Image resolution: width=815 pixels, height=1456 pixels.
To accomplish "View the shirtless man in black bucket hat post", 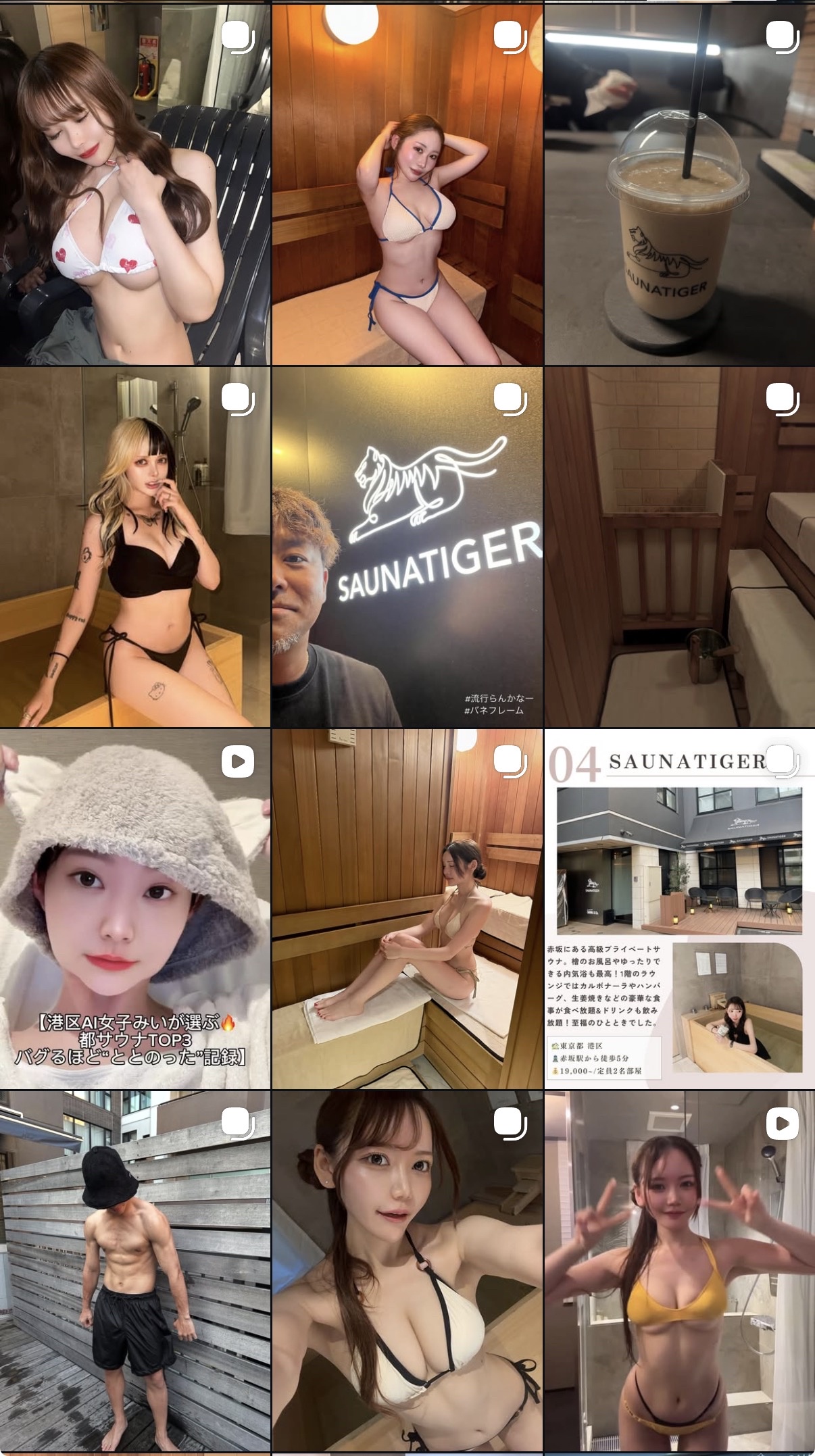I will (135, 1270).
